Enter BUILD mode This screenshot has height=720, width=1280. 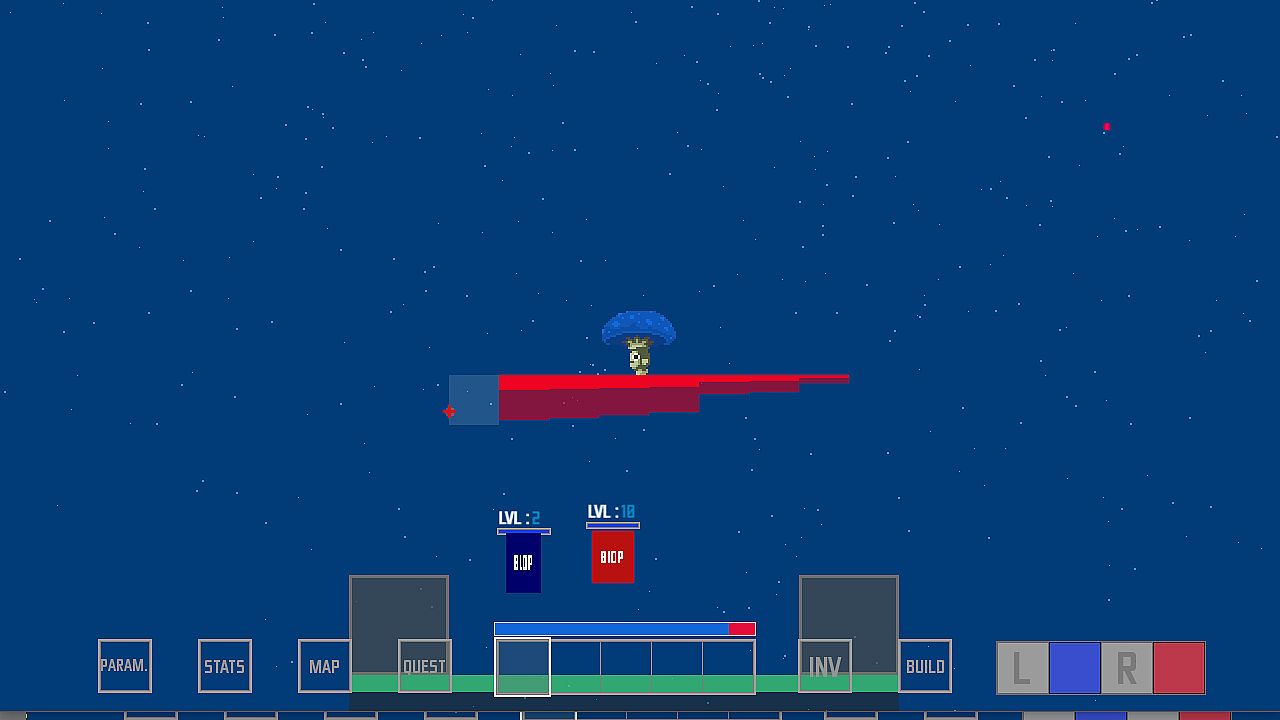(x=925, y=666)
